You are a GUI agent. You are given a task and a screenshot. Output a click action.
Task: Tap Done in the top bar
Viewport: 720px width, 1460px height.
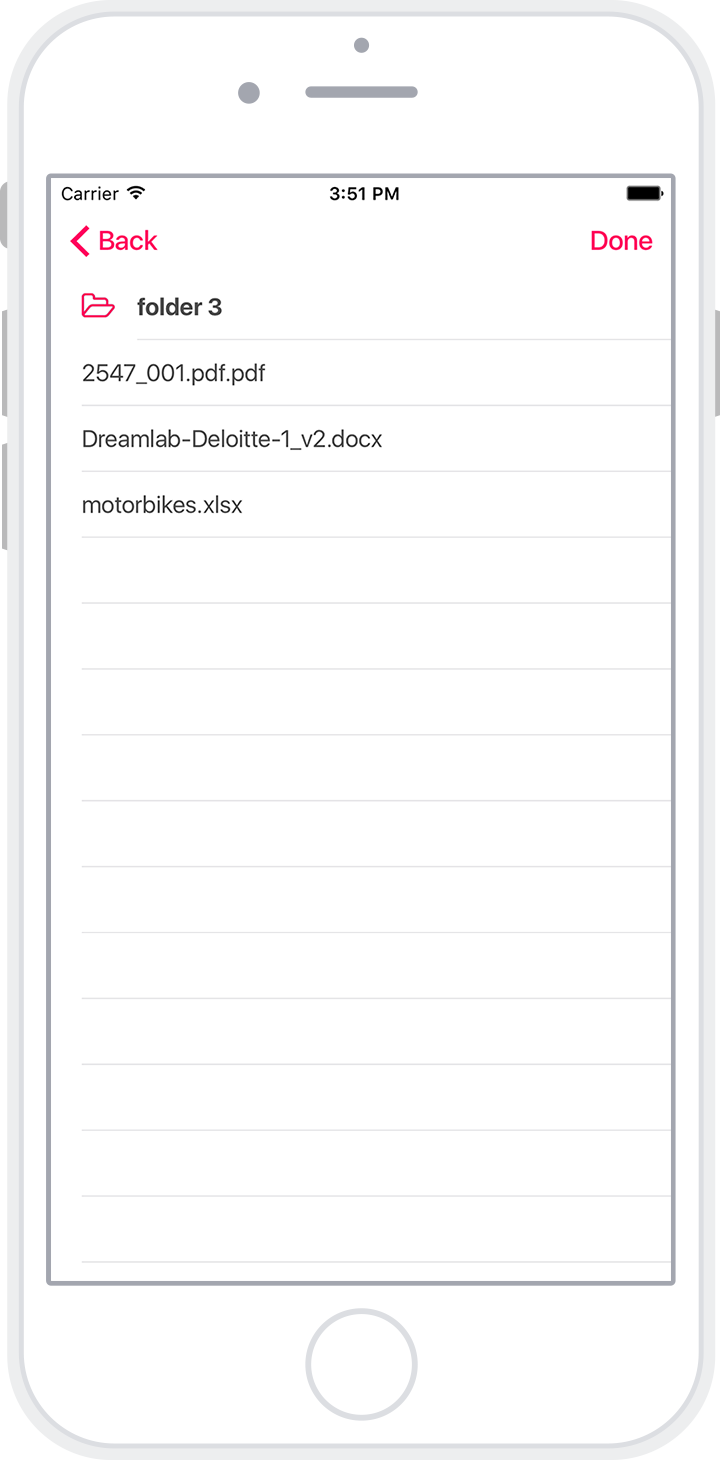(621, 241)
